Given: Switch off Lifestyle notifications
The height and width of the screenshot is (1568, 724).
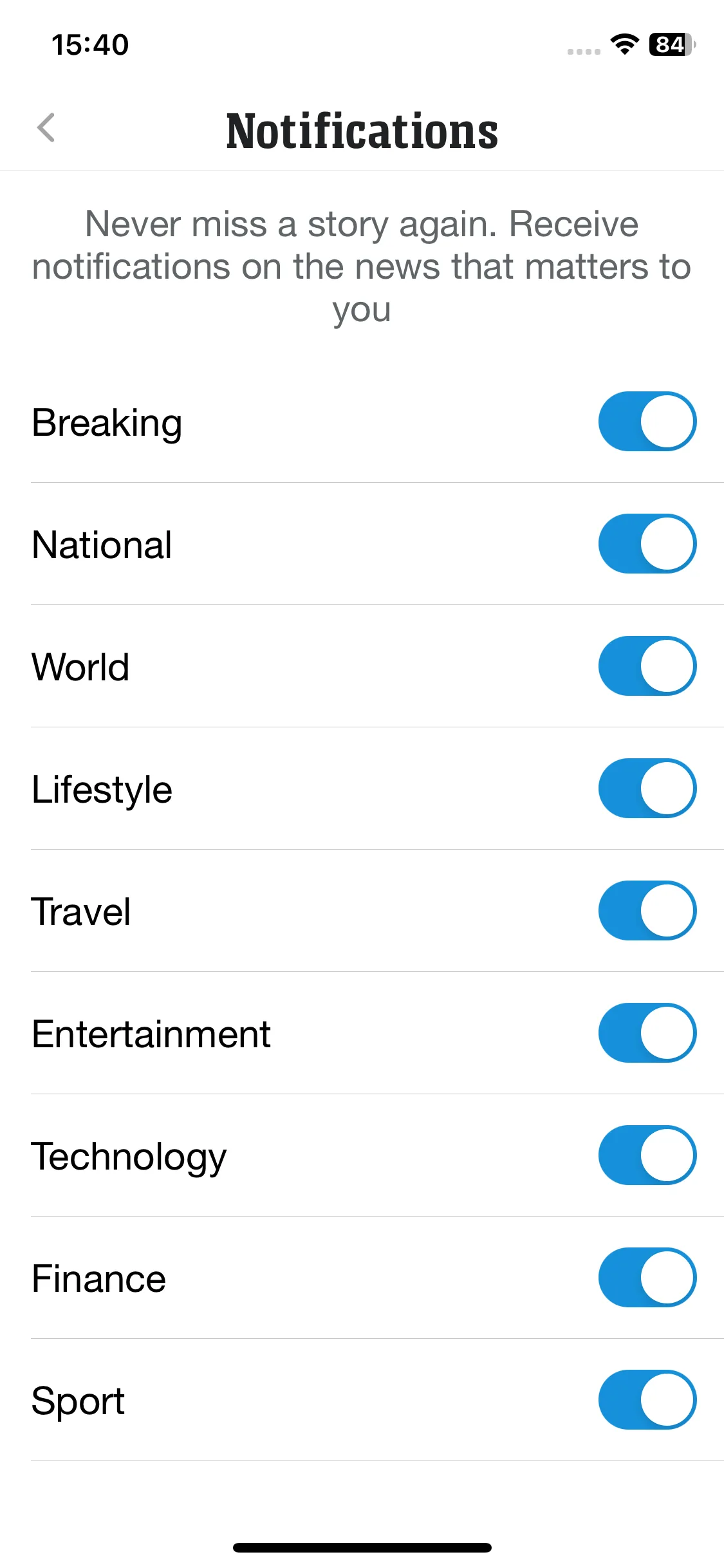Looking at the screenshot, I should pos(647,789).
